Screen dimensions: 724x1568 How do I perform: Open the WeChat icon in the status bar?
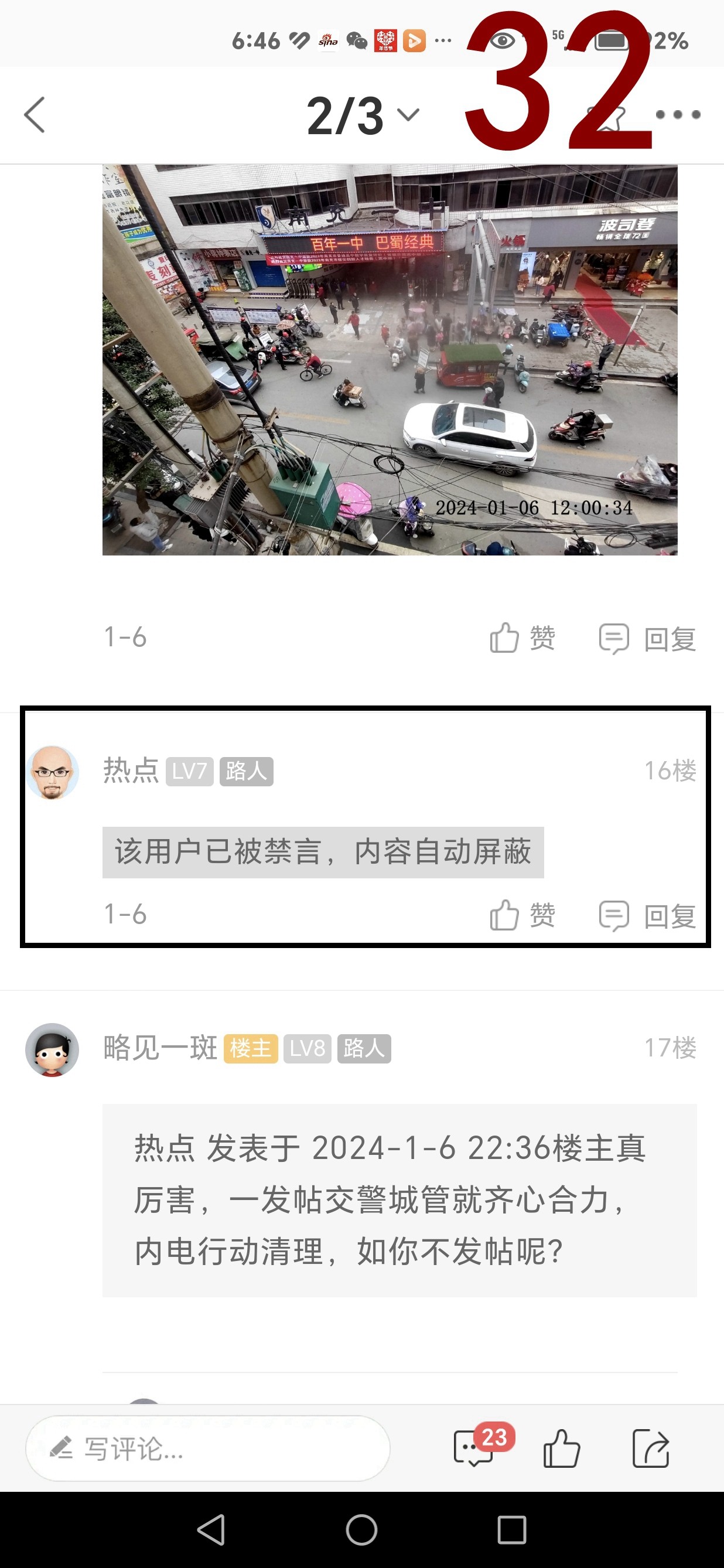357,42
